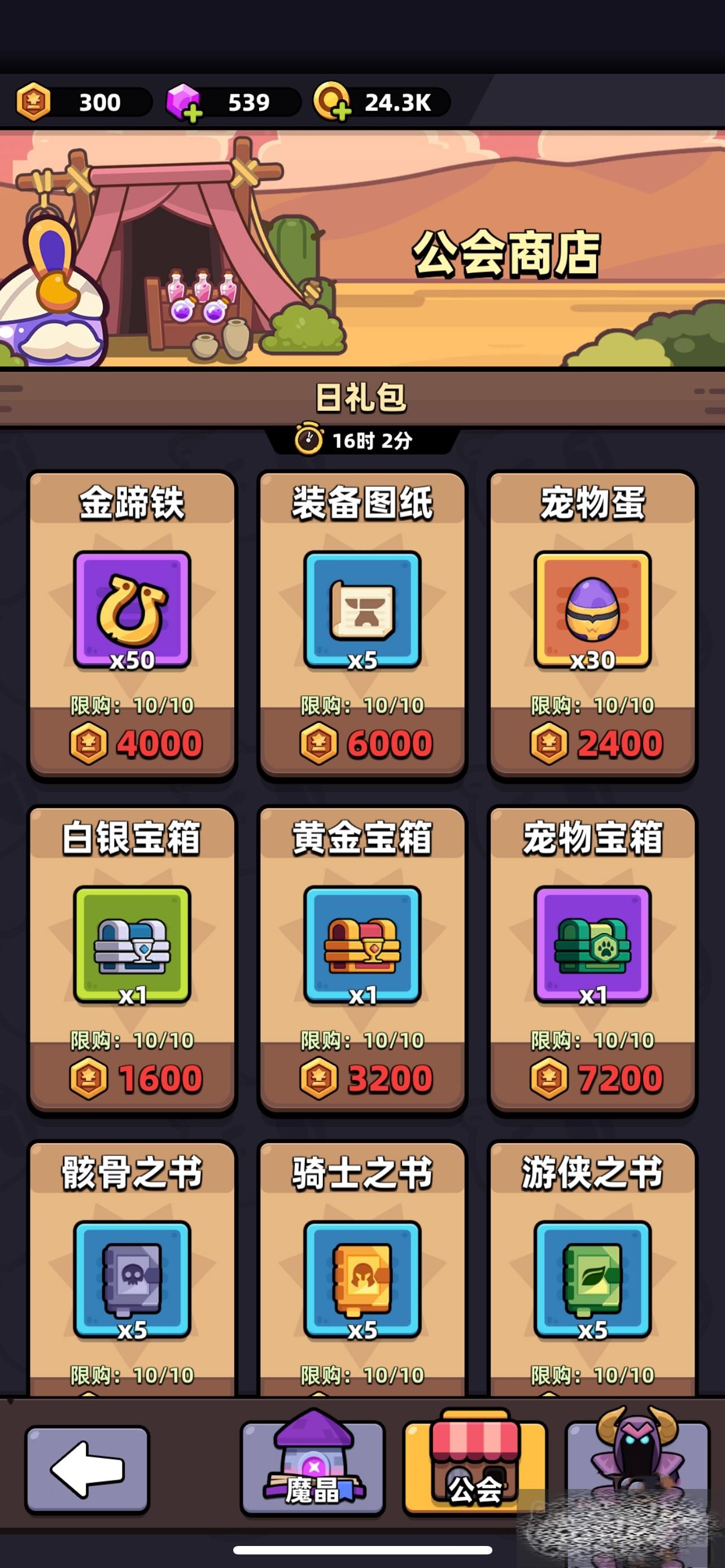
Task: Add more gold coins via plus icon
Action: [341, 111]
